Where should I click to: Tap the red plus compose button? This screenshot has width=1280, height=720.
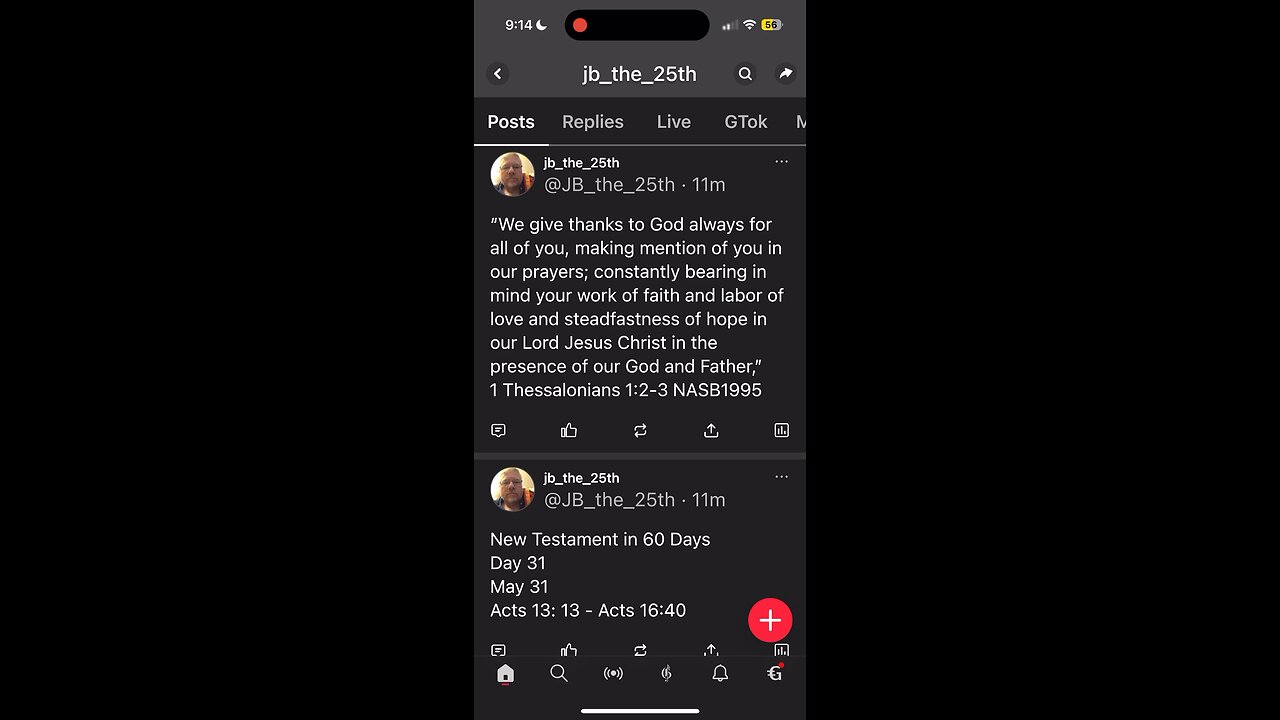click(x=770, y=621)
